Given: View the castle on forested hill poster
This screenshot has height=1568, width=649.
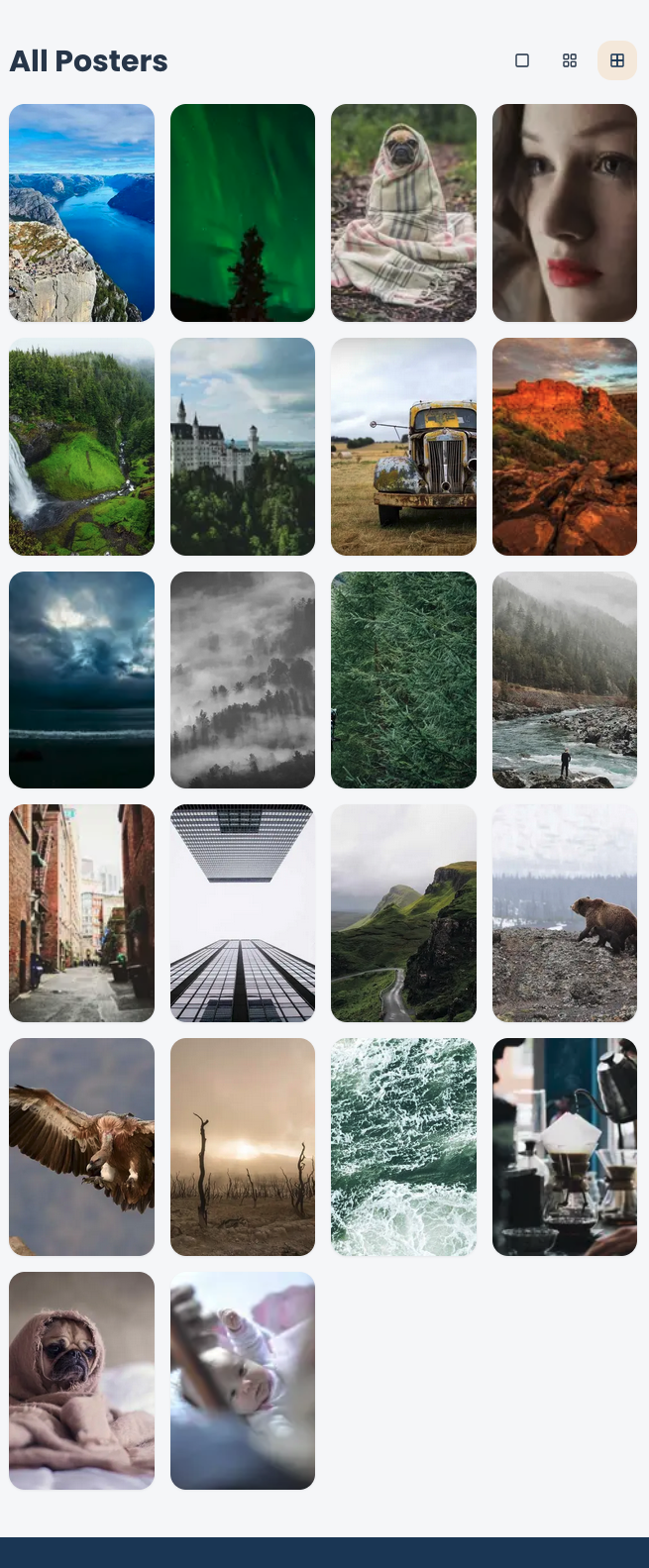Looking at the screenshot, I should (x=243, y=447).
